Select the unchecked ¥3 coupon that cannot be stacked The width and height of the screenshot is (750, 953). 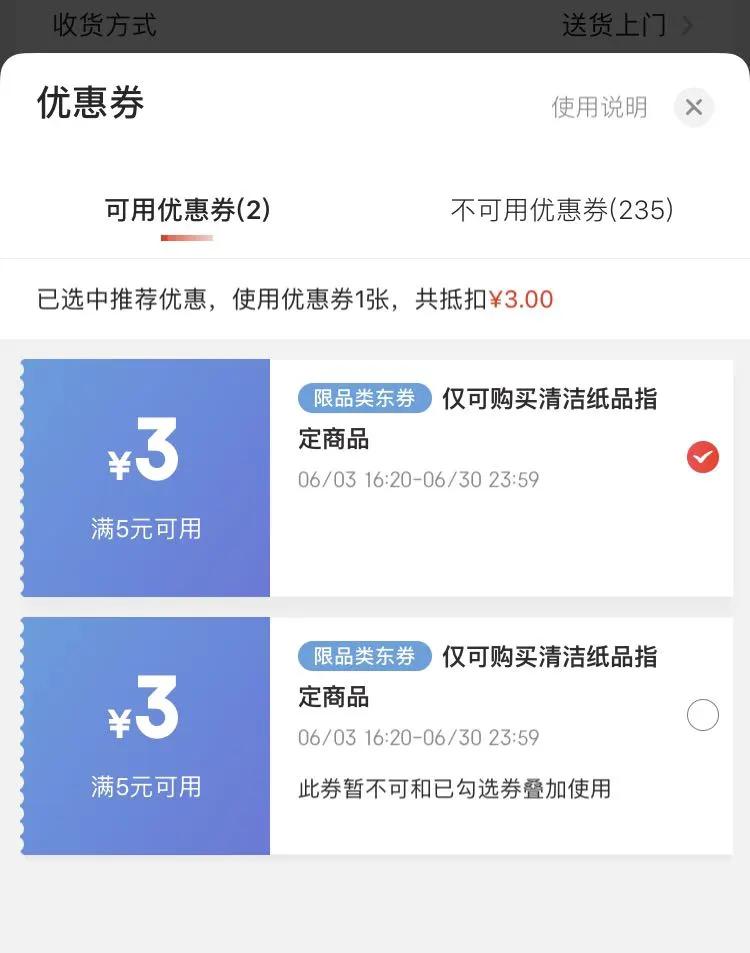(703, 715)
